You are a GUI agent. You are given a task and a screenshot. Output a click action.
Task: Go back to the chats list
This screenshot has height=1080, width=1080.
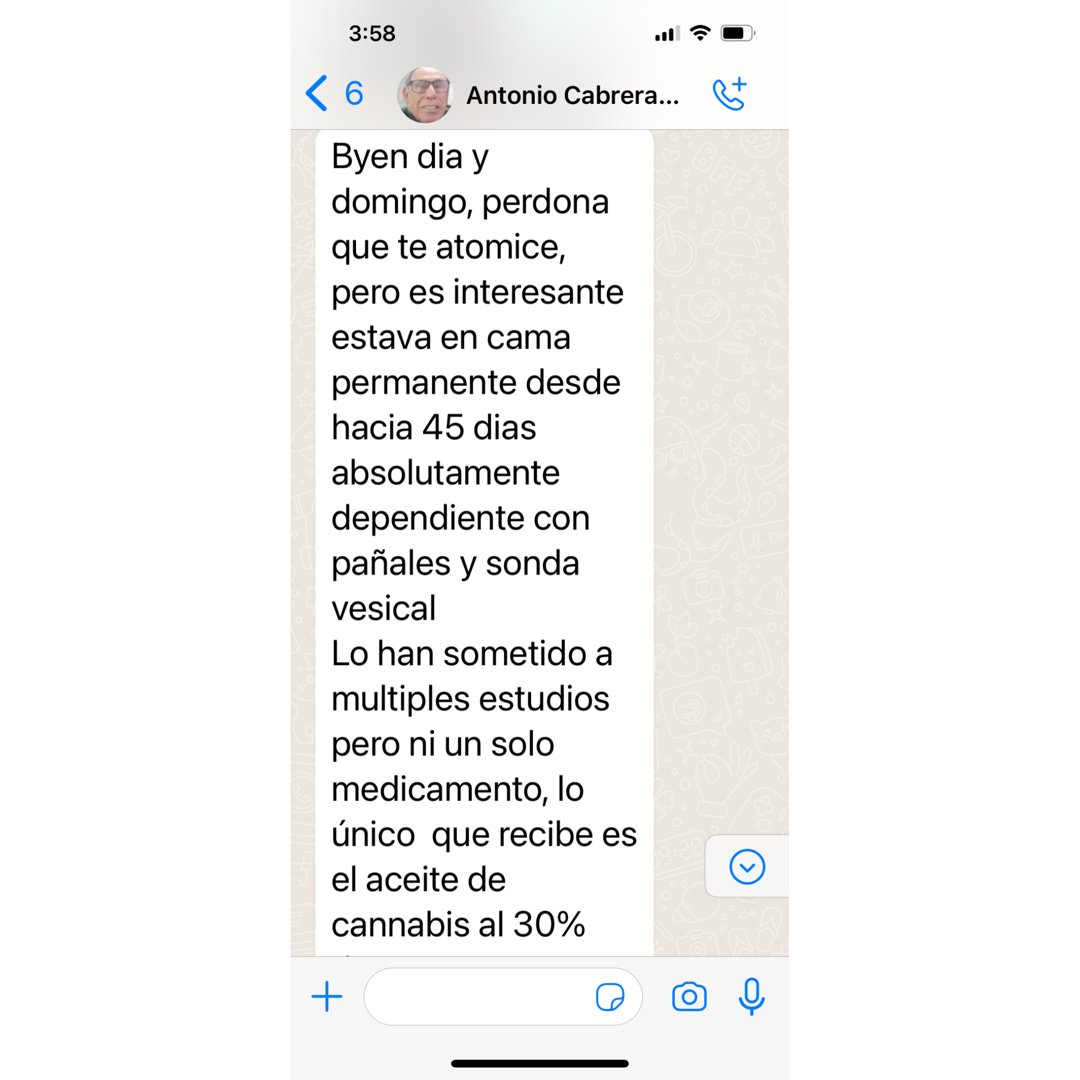(x=333, y=94)
